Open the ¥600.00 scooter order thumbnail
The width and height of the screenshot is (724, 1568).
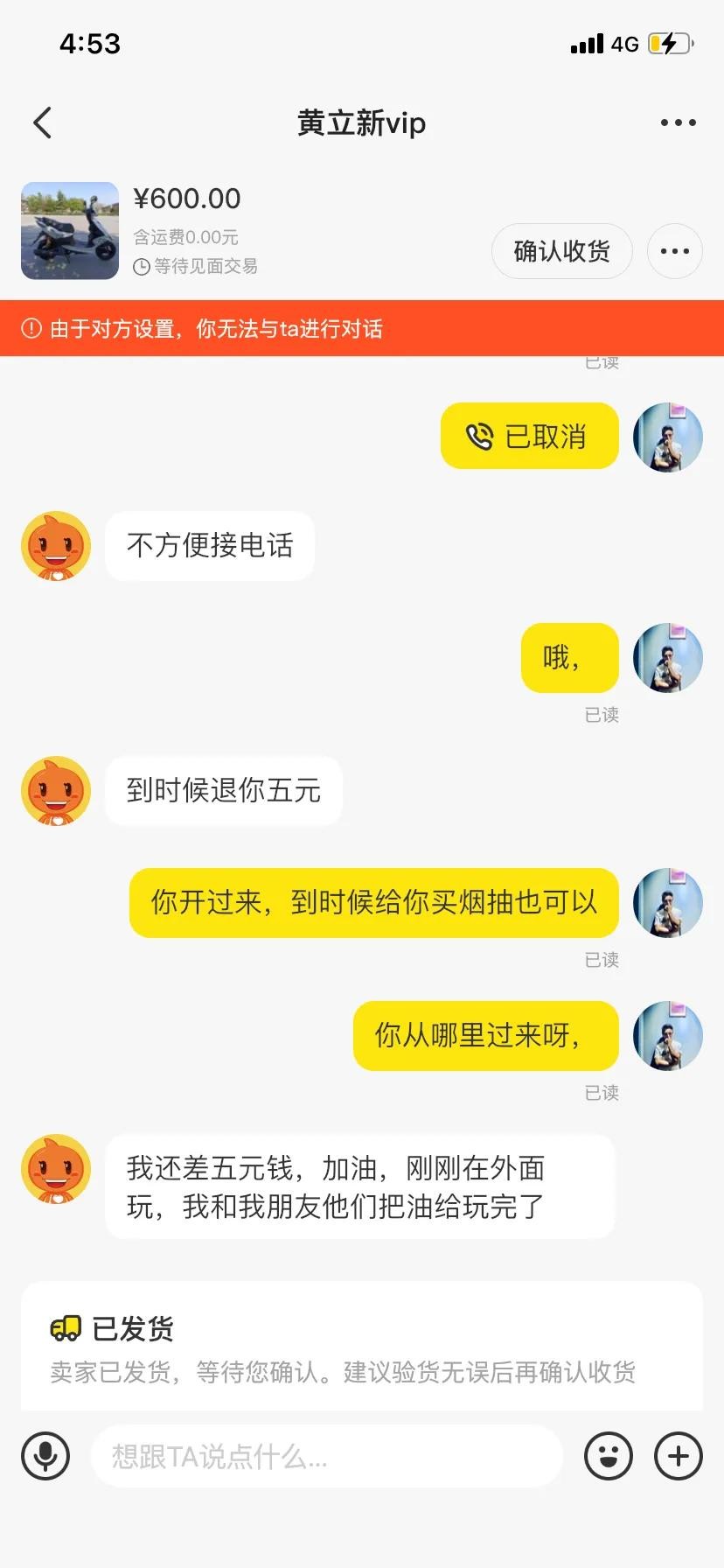coord(70,231)
